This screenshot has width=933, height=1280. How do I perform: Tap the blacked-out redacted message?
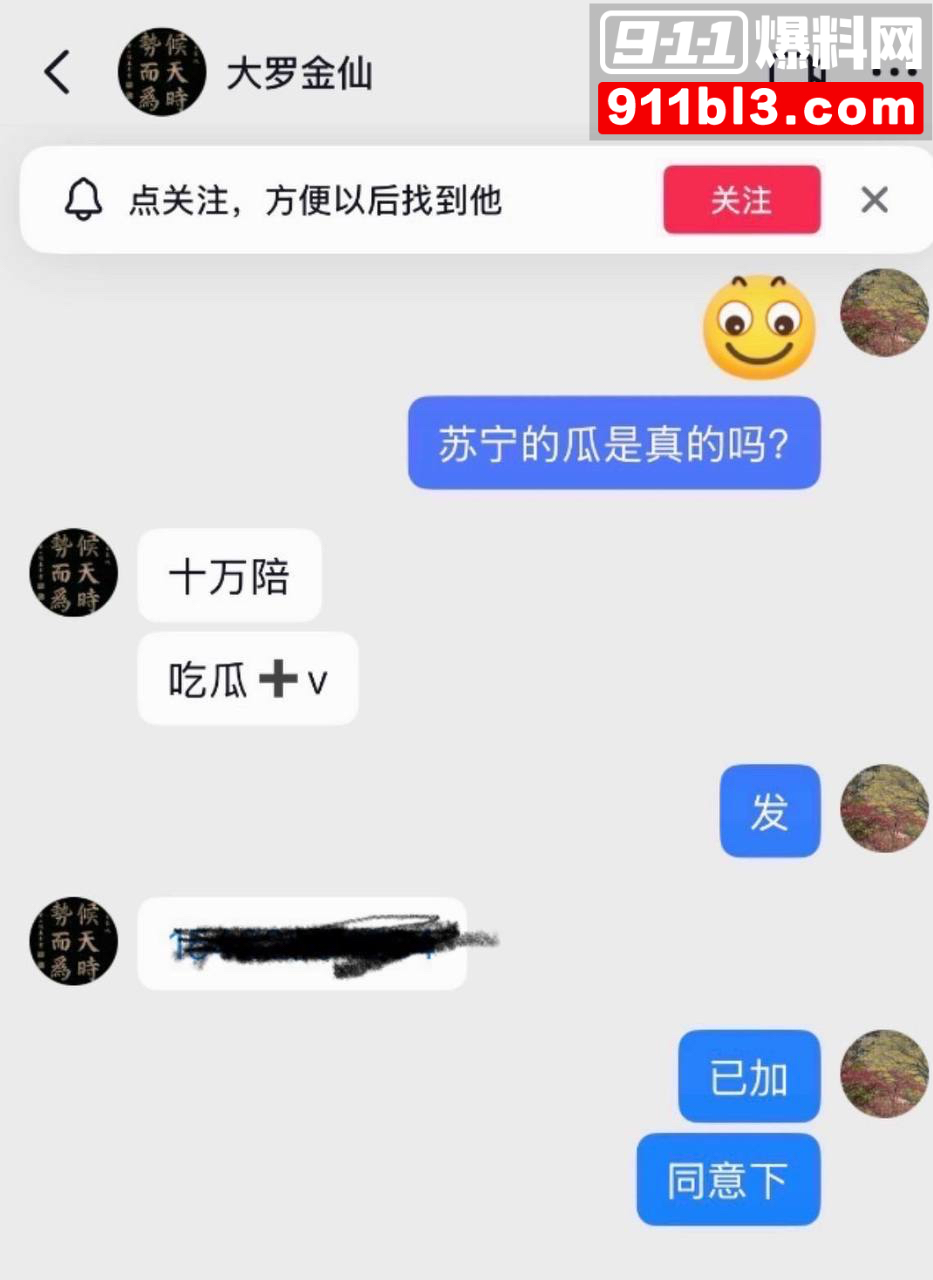point(301,943)
